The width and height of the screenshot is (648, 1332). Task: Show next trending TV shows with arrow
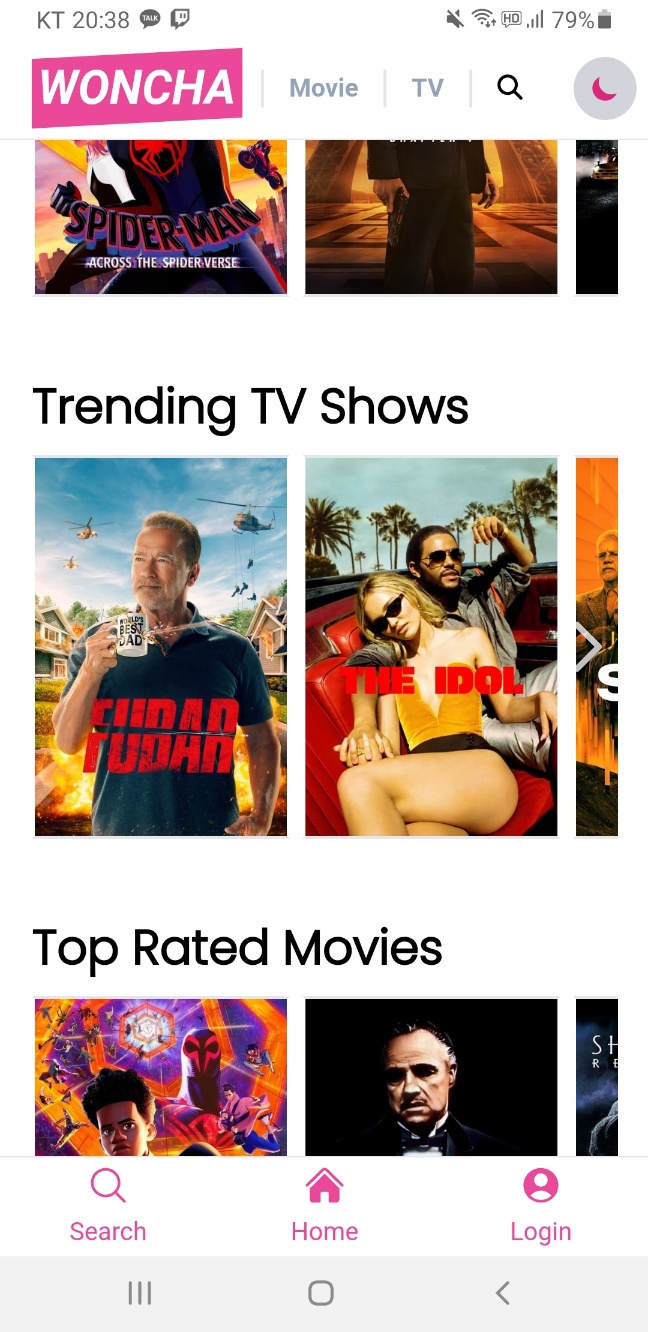click(588, 647)
